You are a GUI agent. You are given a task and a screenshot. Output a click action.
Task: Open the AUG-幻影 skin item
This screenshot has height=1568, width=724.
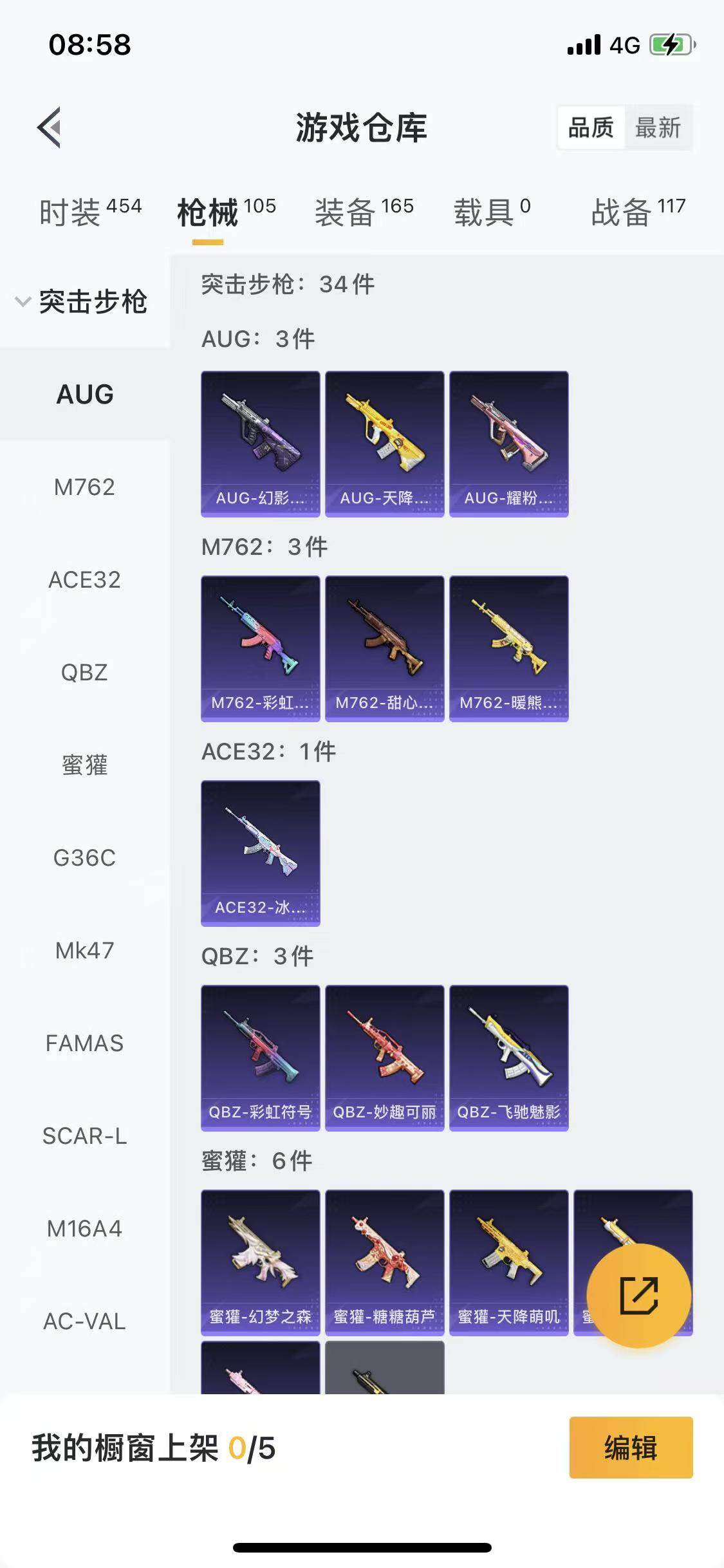(x=260, y=443)
